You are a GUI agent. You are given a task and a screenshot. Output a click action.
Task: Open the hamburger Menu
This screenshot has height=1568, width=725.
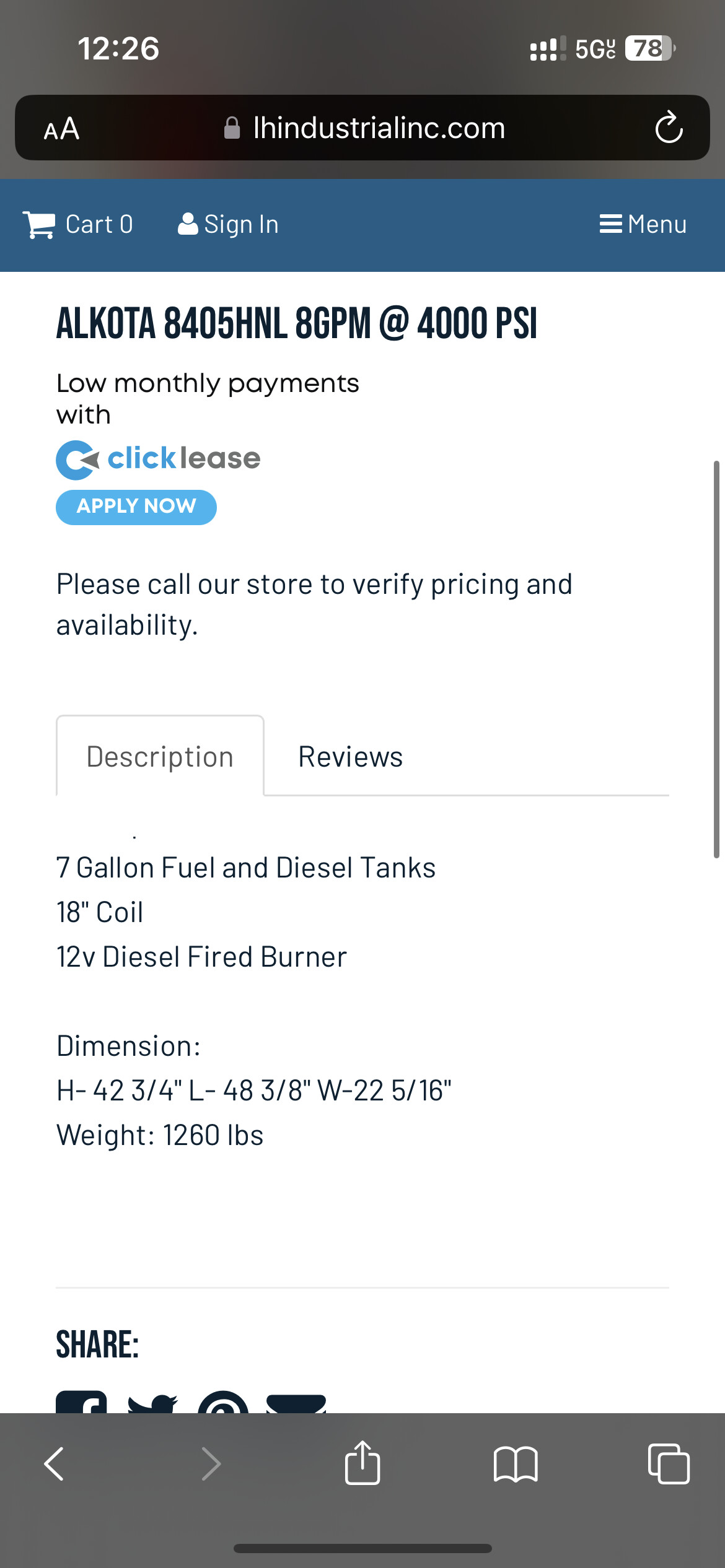tap(643, 224)
